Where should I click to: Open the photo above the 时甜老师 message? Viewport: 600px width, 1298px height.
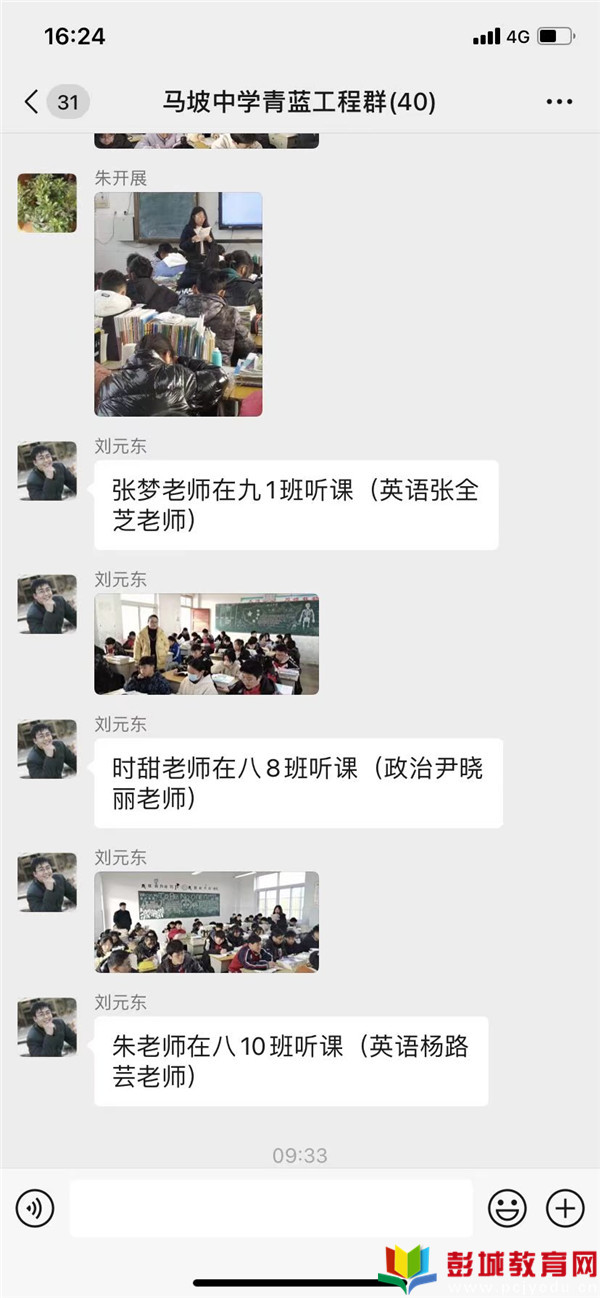(x=206, y=644)
